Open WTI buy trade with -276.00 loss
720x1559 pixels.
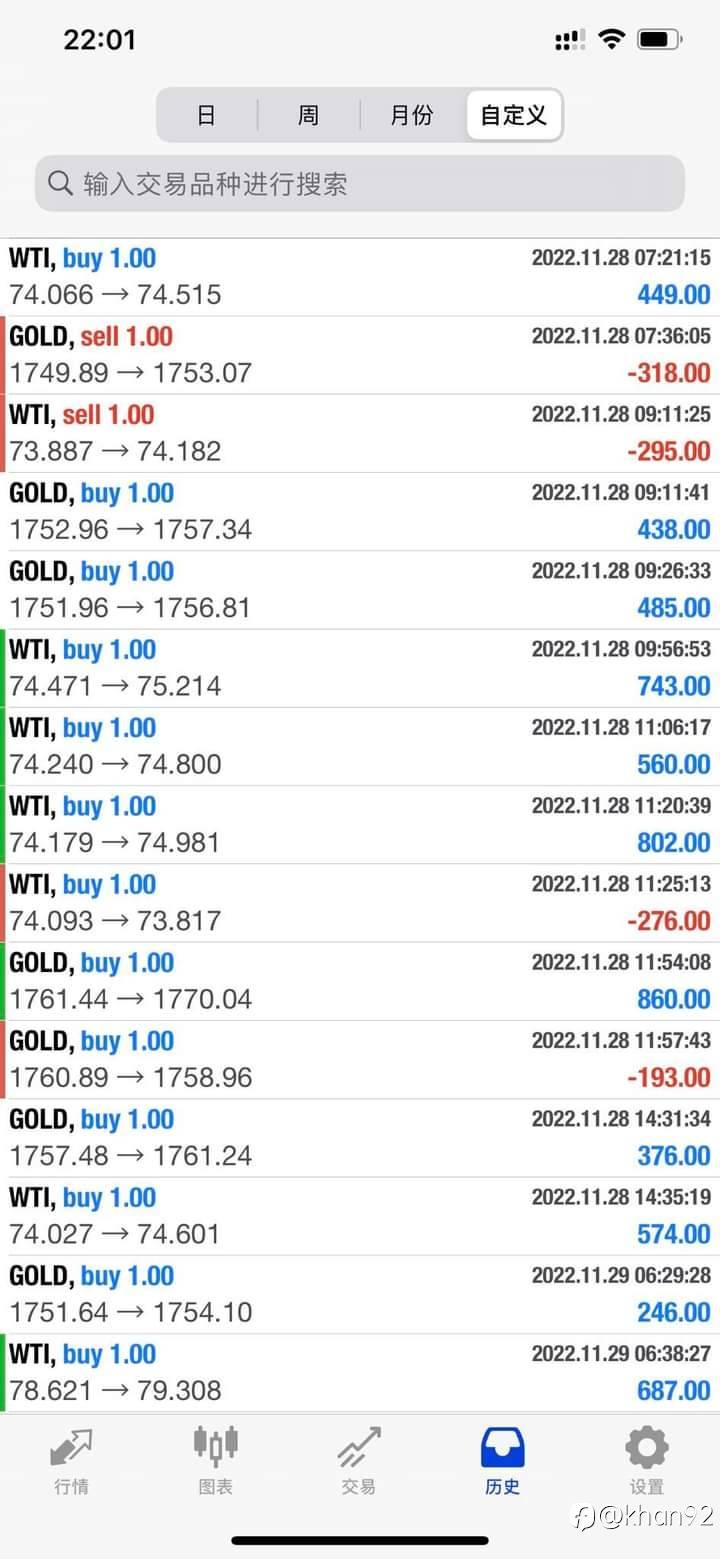pos(360,903)
